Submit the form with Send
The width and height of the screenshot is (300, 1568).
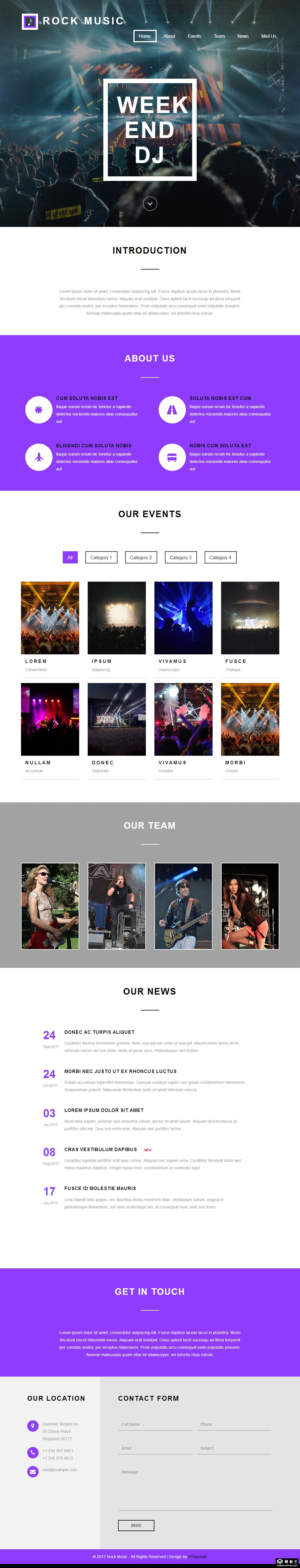136,1525
